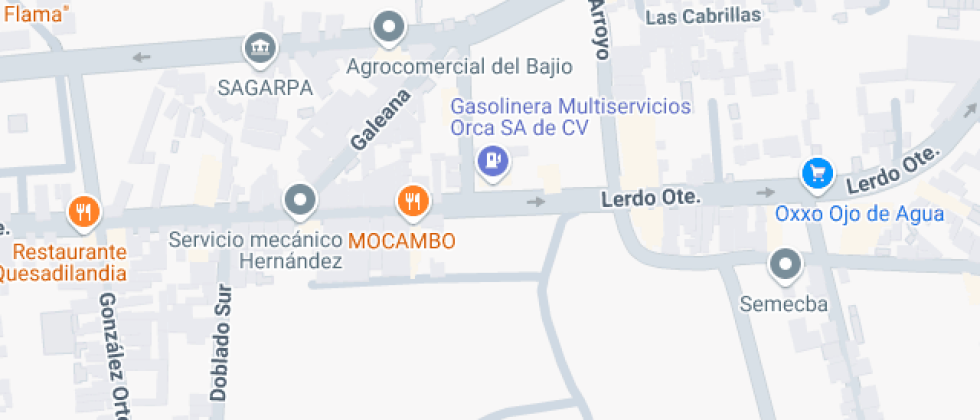Open the Servicio mecánico Hernández pin
This screenshot has height=420, width=980.
coord(299,202)
